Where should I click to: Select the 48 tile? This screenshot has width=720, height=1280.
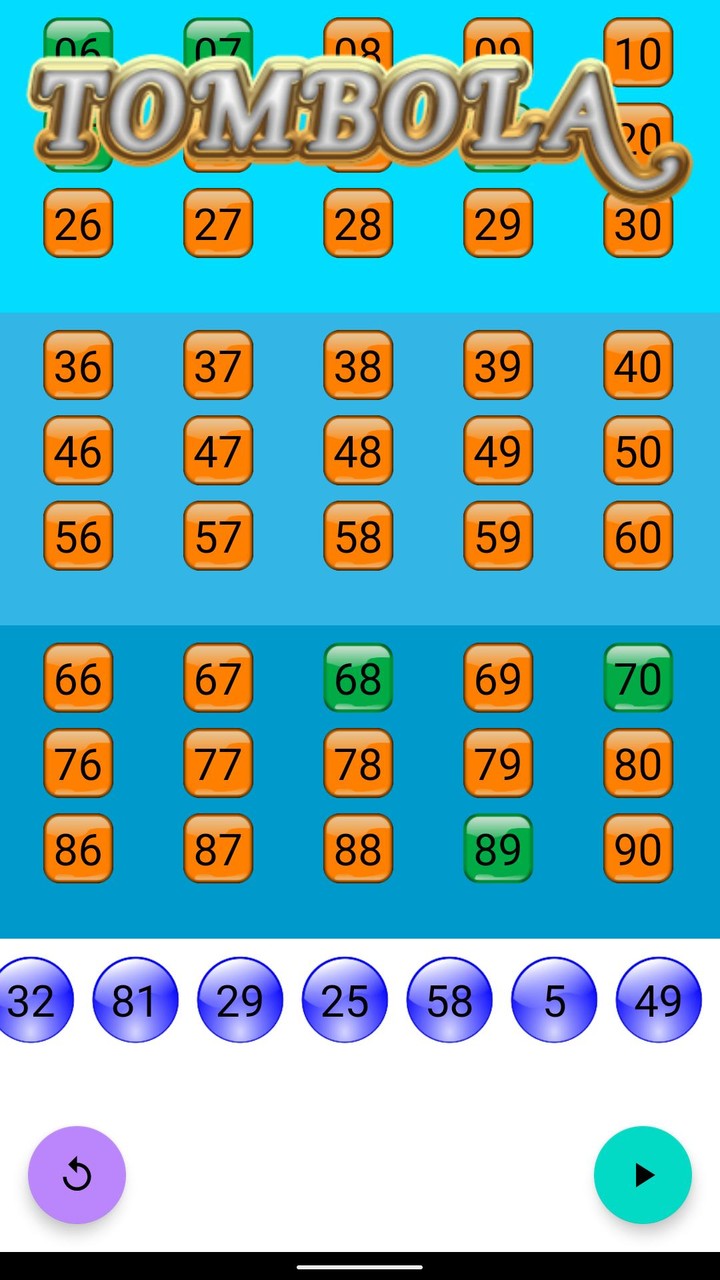[358, 451]
